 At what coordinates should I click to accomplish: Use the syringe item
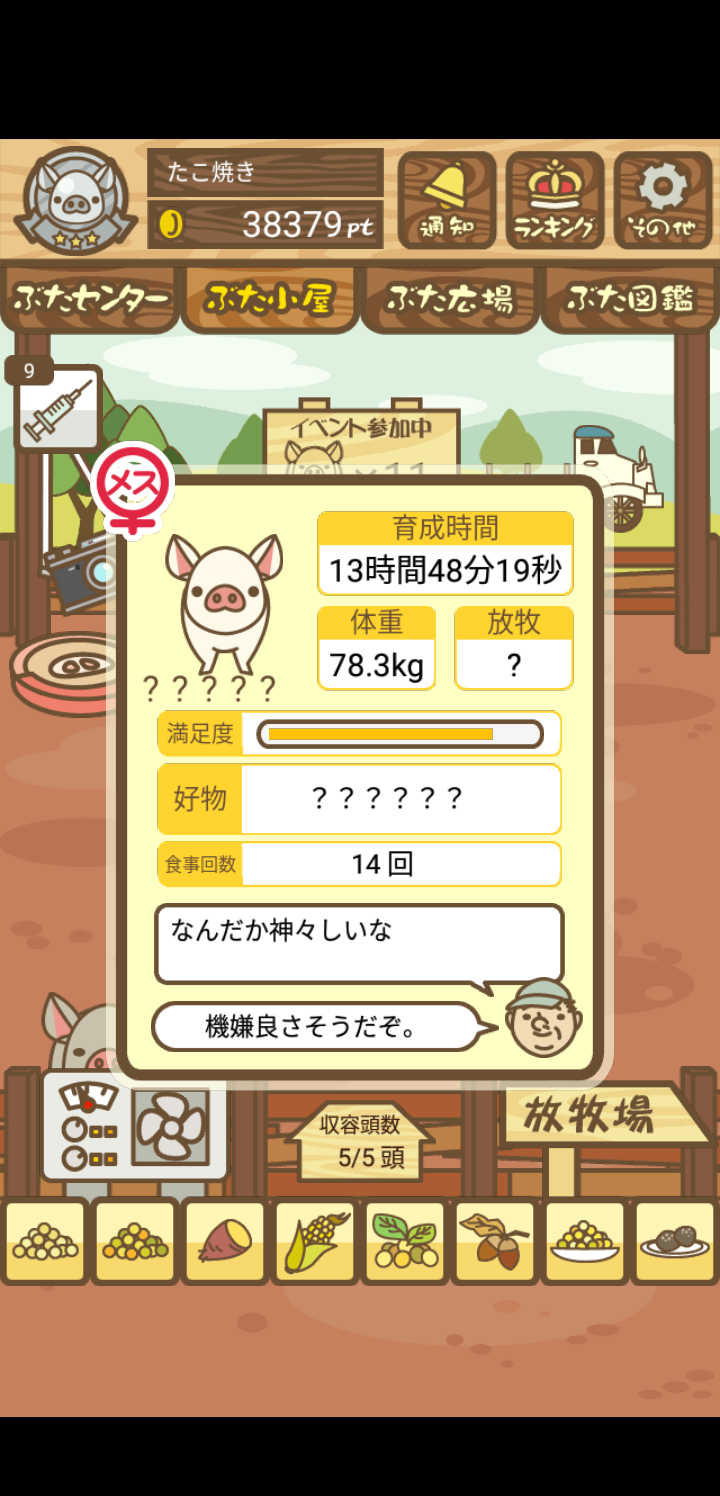click(58, 410)
